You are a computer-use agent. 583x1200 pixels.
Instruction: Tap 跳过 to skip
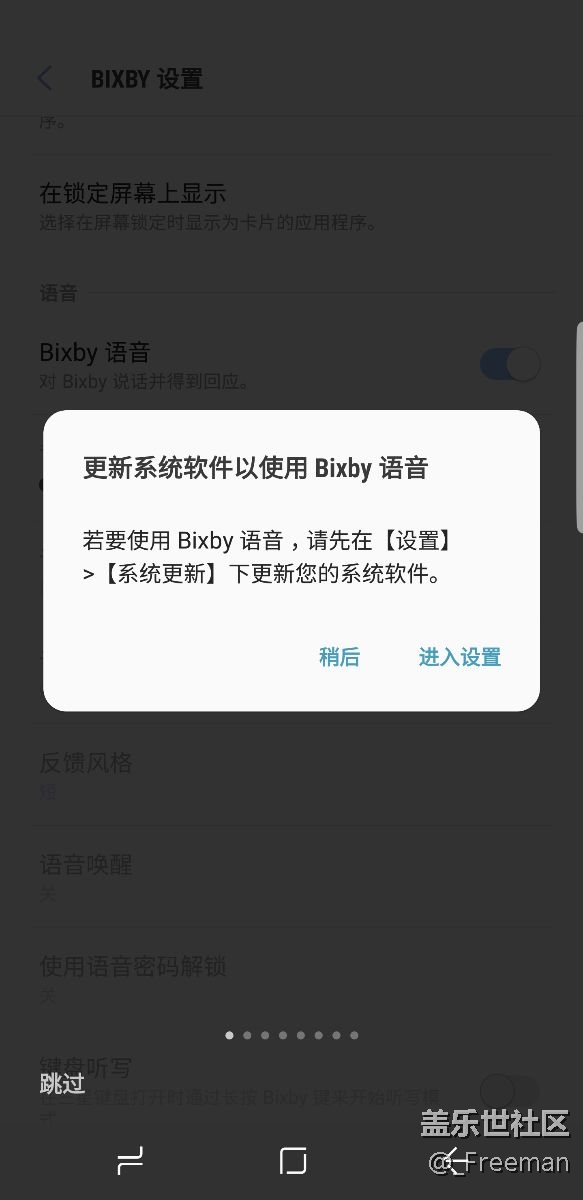coord(62,1083)
